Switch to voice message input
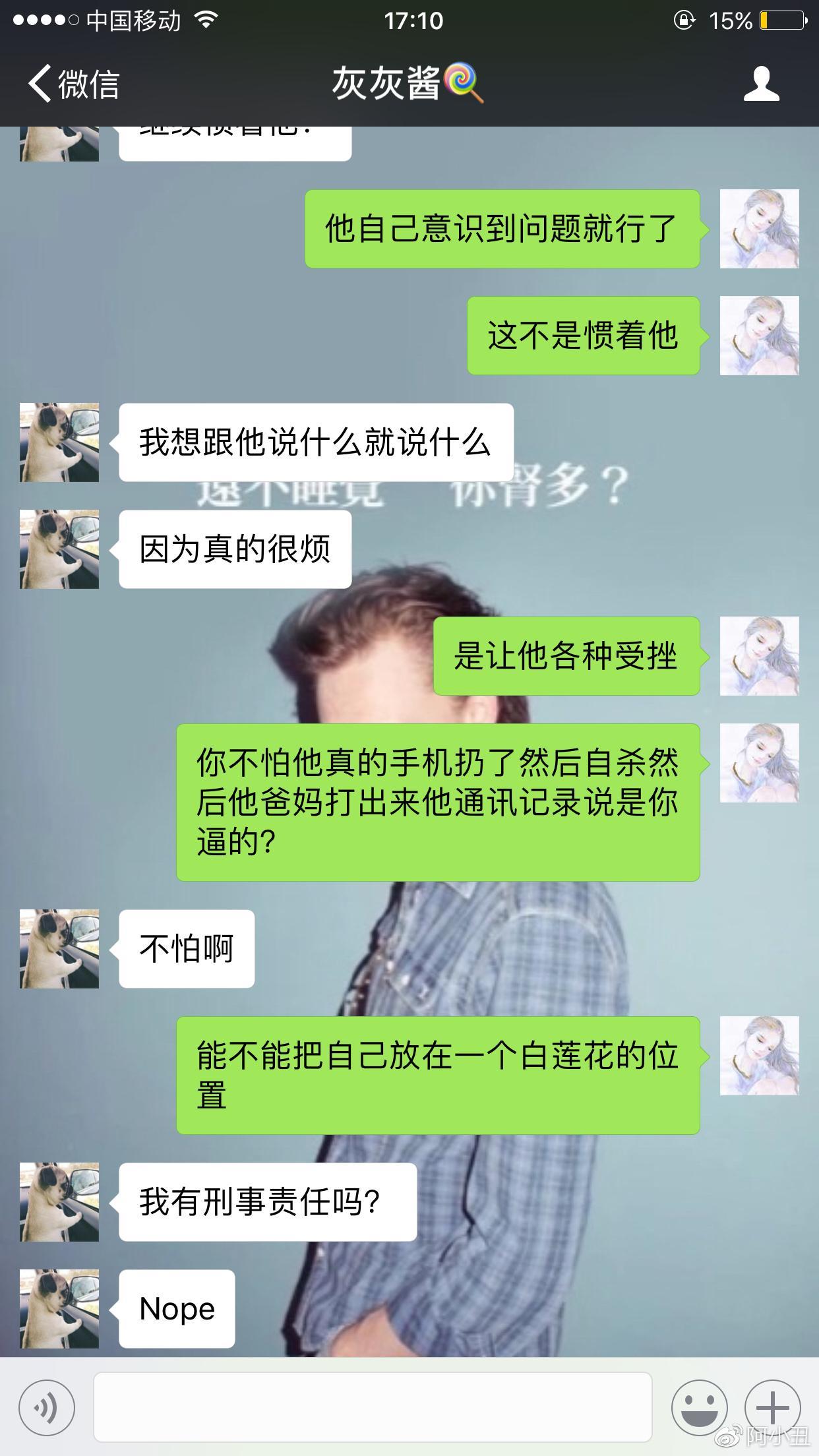Screen dimensions: 819x1456 pos(46,1408)
